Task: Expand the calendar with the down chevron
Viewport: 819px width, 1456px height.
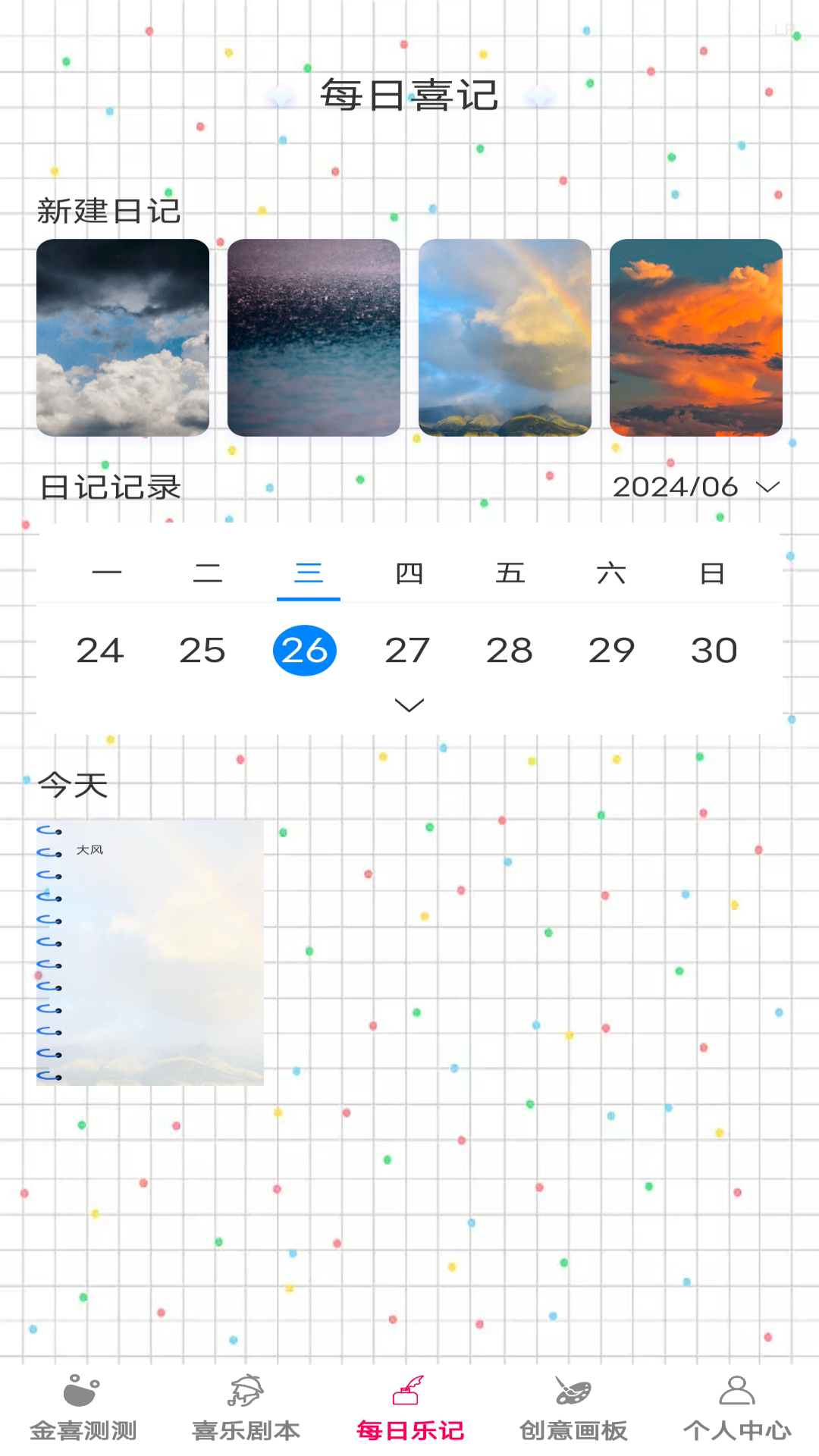Action: tap(409, 705)
